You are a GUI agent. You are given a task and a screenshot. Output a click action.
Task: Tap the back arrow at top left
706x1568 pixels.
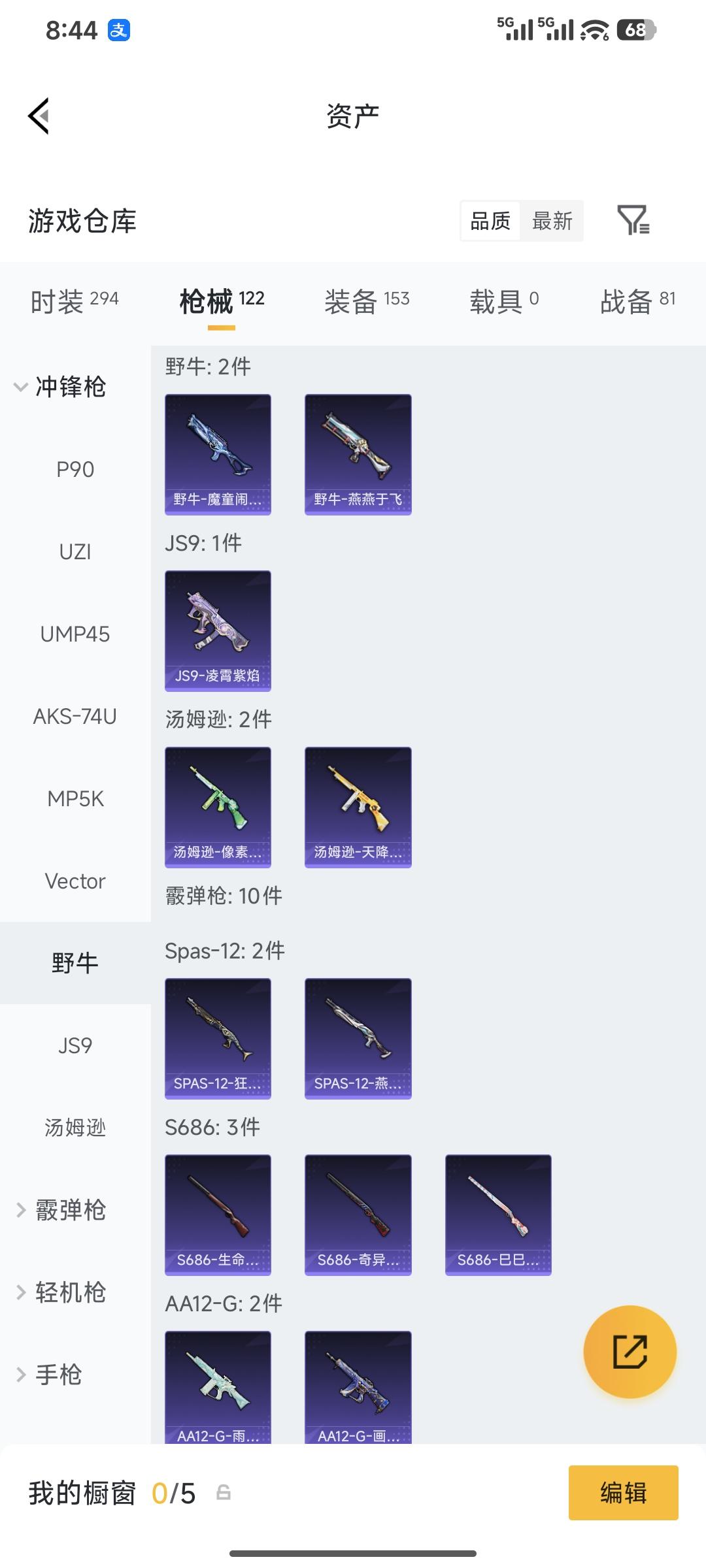tap(38, 116)
